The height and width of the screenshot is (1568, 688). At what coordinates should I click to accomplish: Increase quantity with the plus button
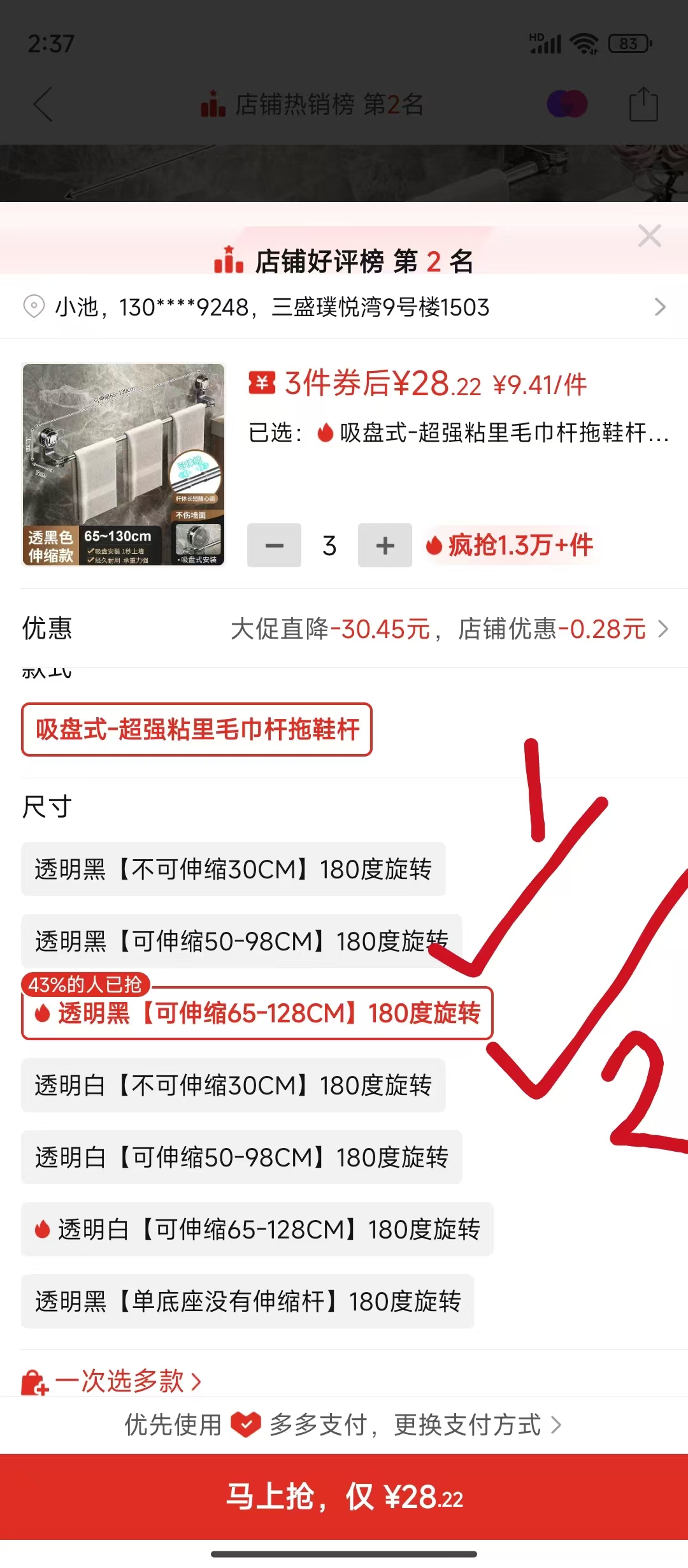tap(385, 546)
